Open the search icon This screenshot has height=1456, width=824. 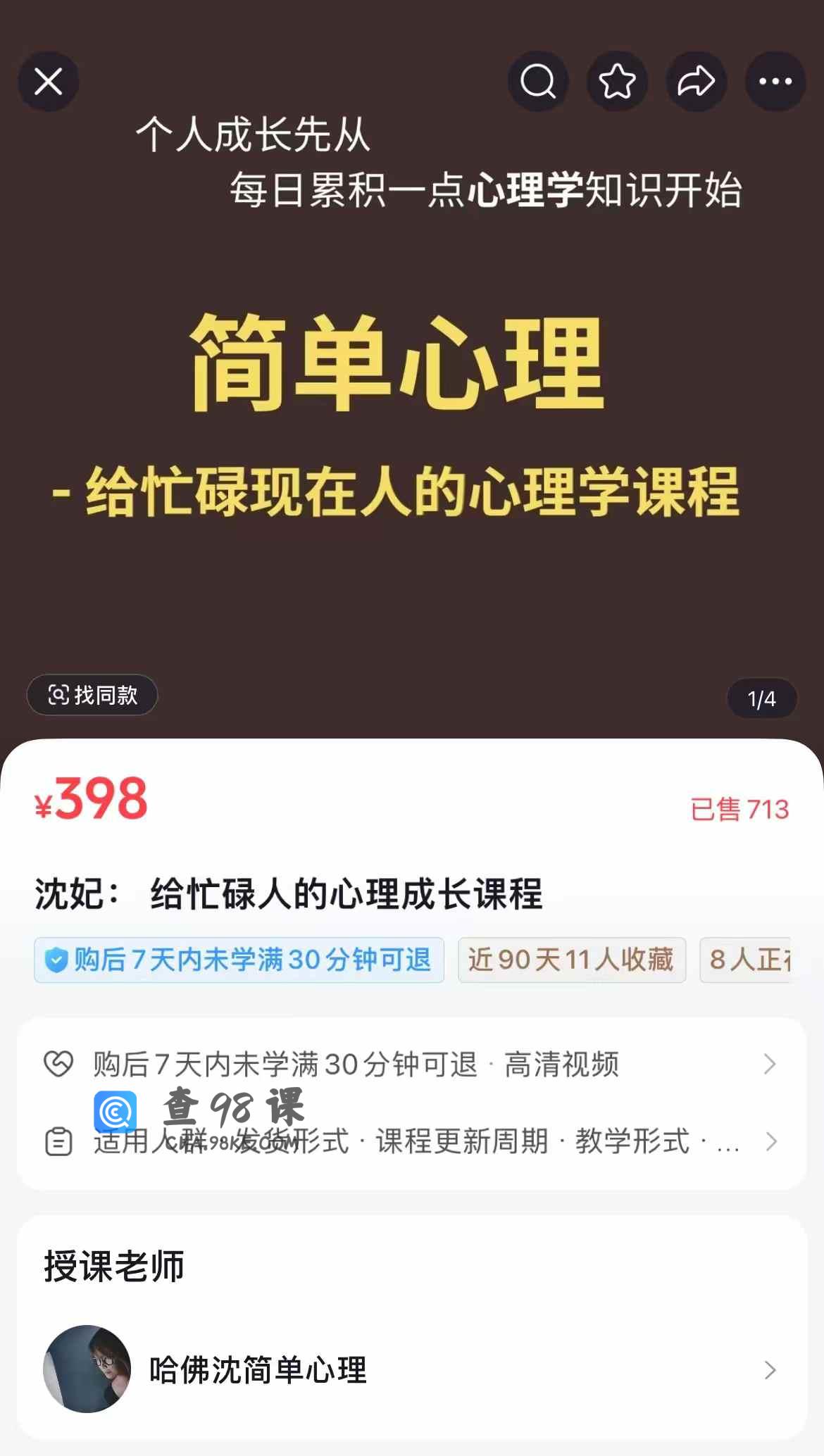click(x=538, y=82)
